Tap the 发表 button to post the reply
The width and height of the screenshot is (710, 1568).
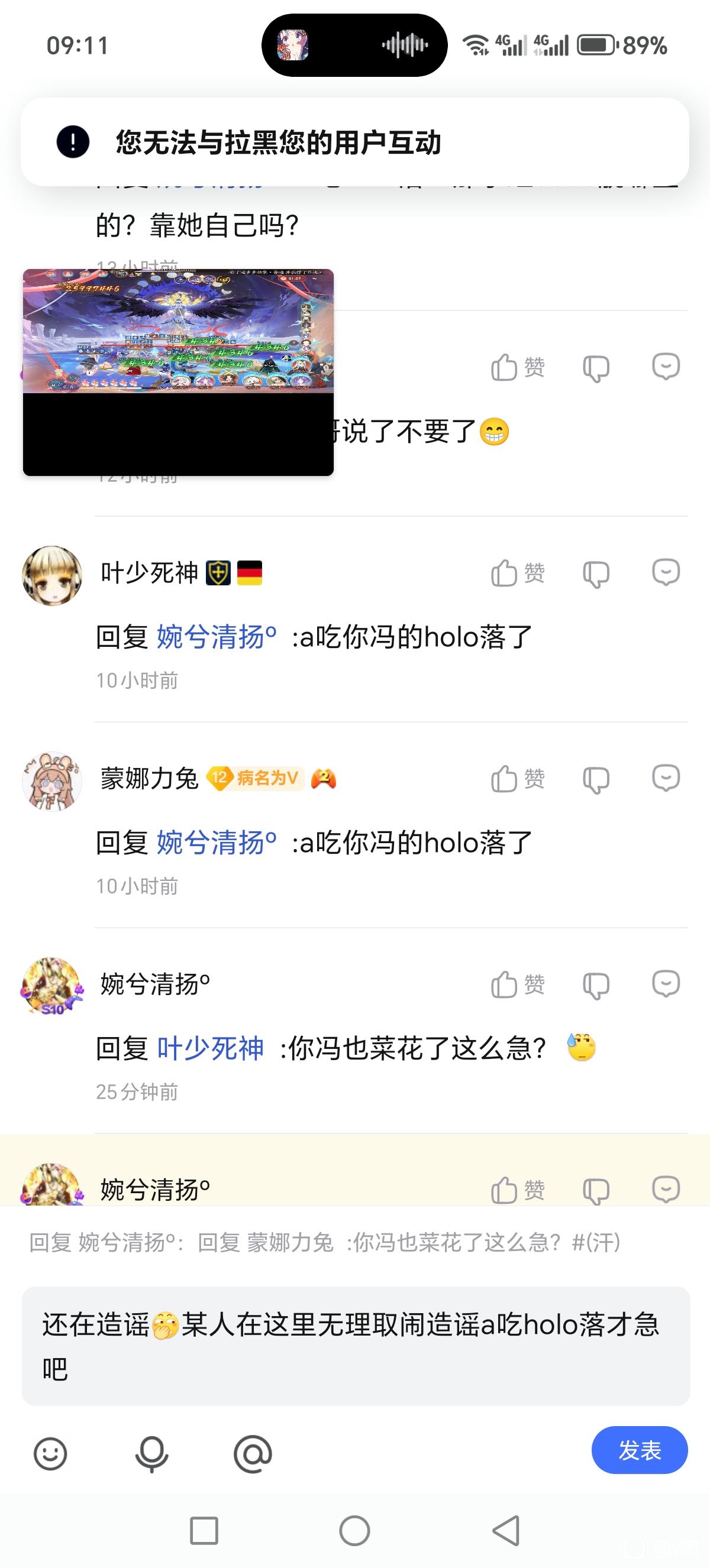[x=640, y=1450]
